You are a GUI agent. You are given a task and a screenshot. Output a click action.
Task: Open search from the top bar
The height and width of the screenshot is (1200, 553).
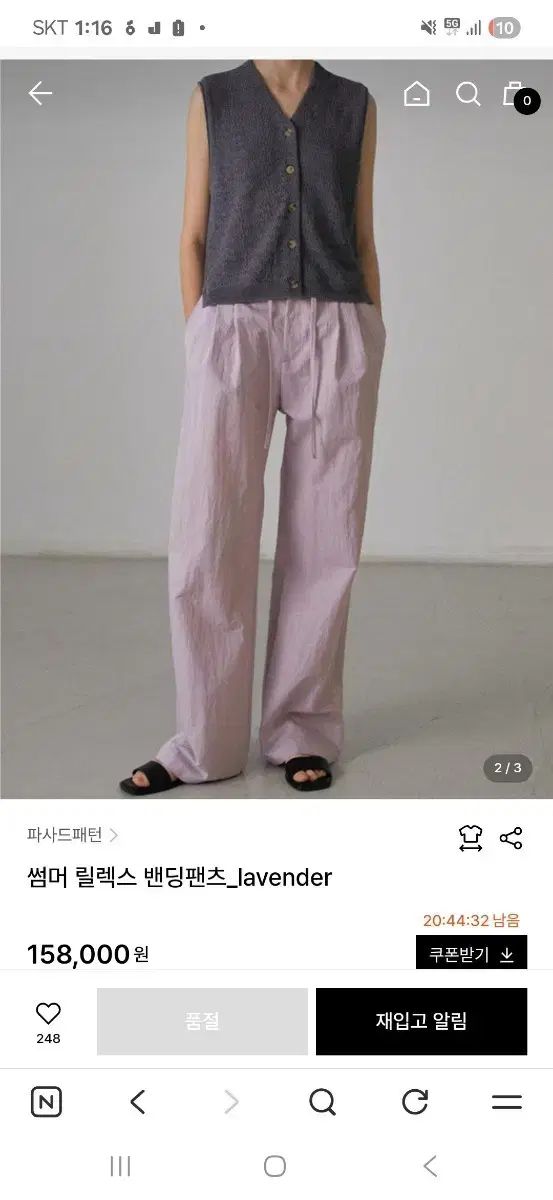468,94
